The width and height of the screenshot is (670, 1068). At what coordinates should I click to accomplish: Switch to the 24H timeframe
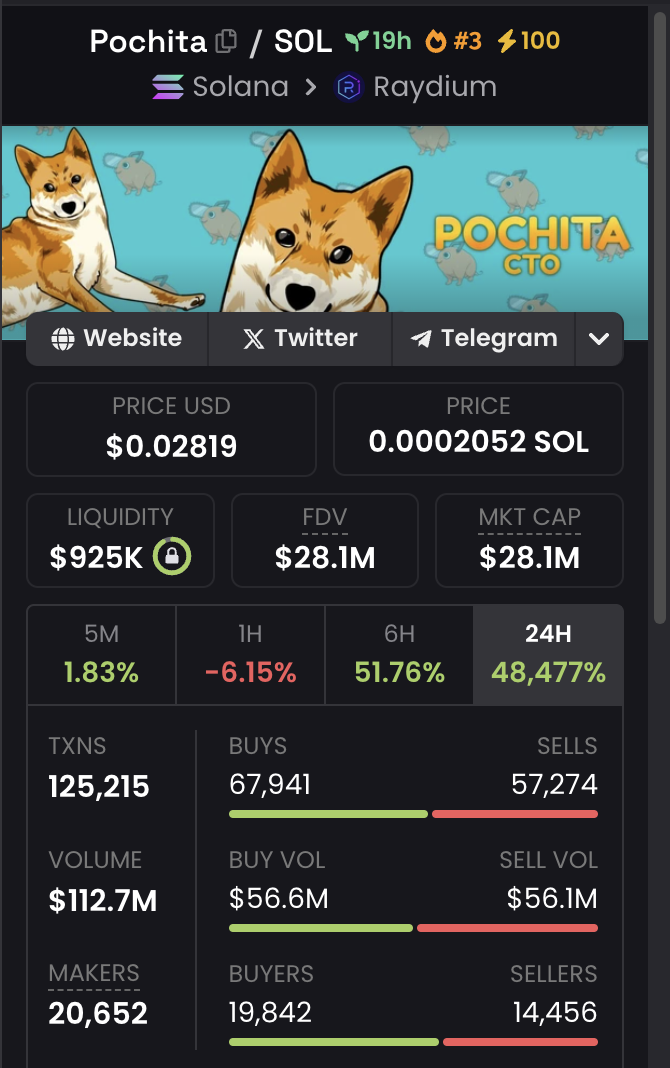coord(548,654)
